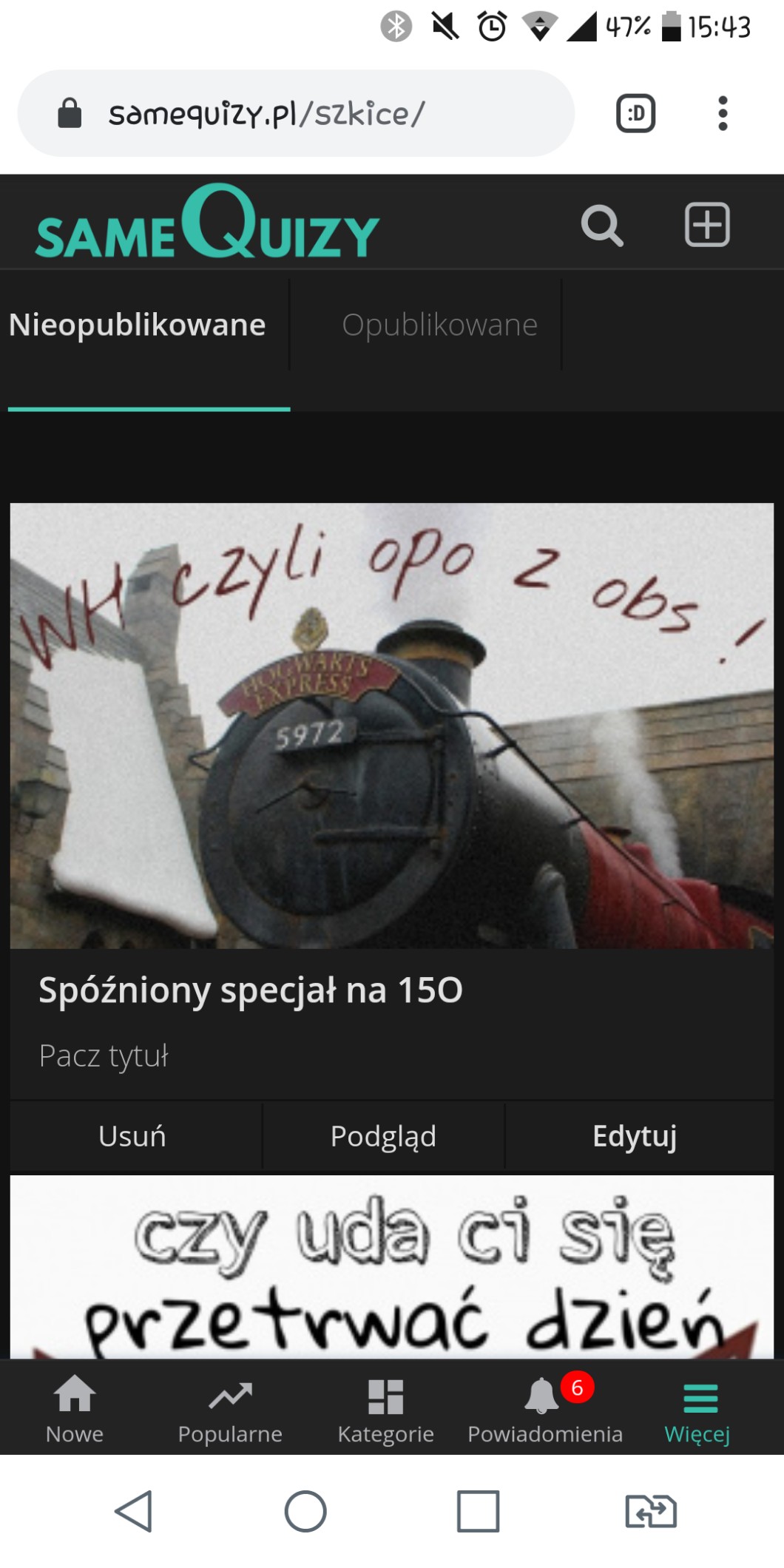Browse Kategorie section
The image size is (784, 1568).
(385, 1410)
